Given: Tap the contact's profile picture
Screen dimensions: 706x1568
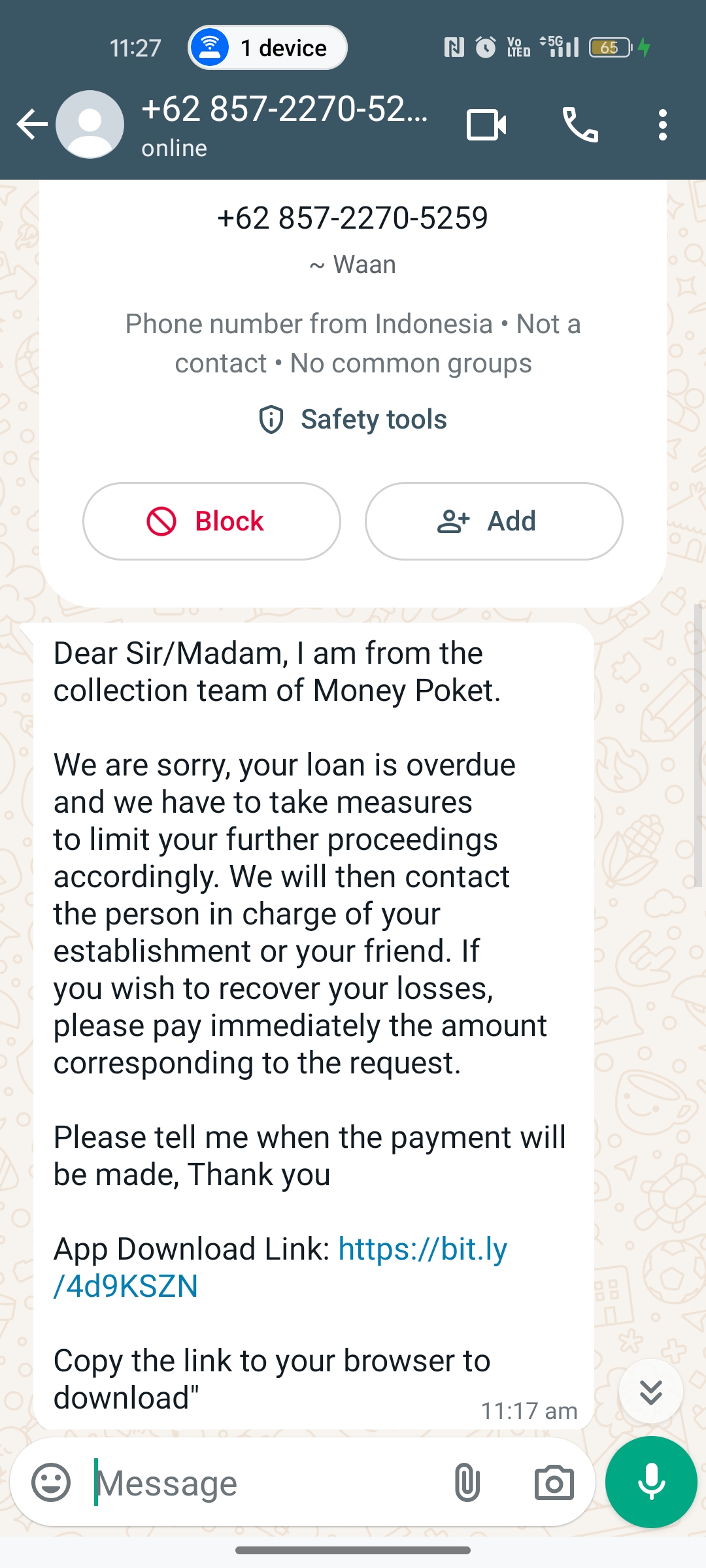Looking at the screenshot, I should tap(90, 124).
